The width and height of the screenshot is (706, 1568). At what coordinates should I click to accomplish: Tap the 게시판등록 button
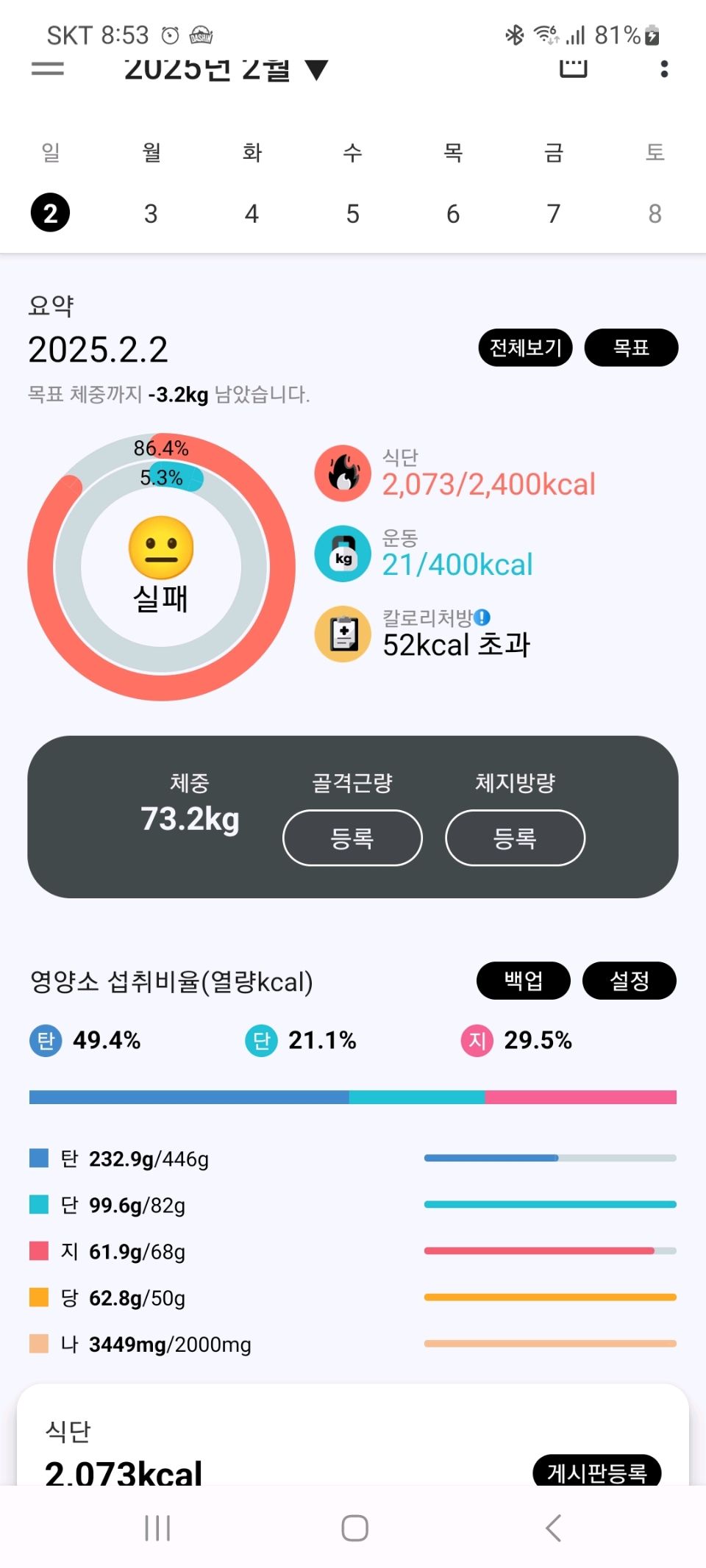click(596, 1472)
